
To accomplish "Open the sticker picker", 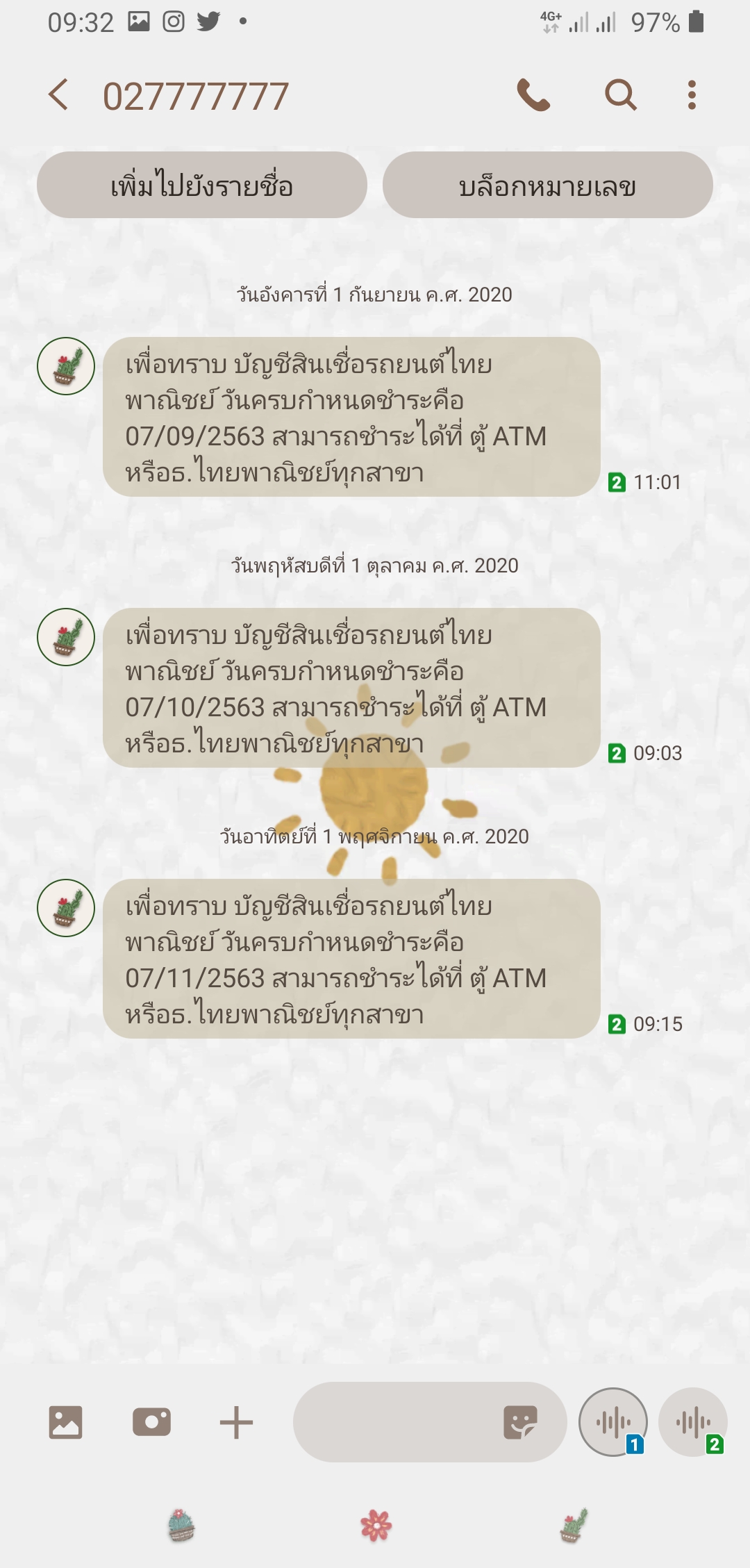I will (x=520, y=1422).
